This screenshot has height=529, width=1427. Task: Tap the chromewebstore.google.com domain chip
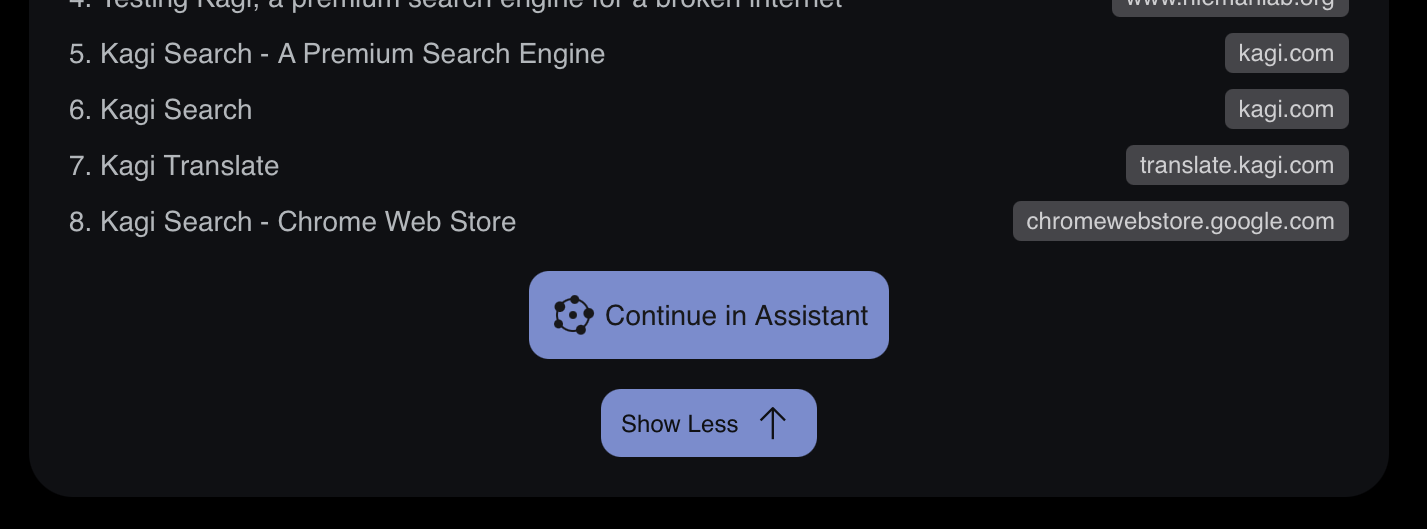(x=1180, y=221)
